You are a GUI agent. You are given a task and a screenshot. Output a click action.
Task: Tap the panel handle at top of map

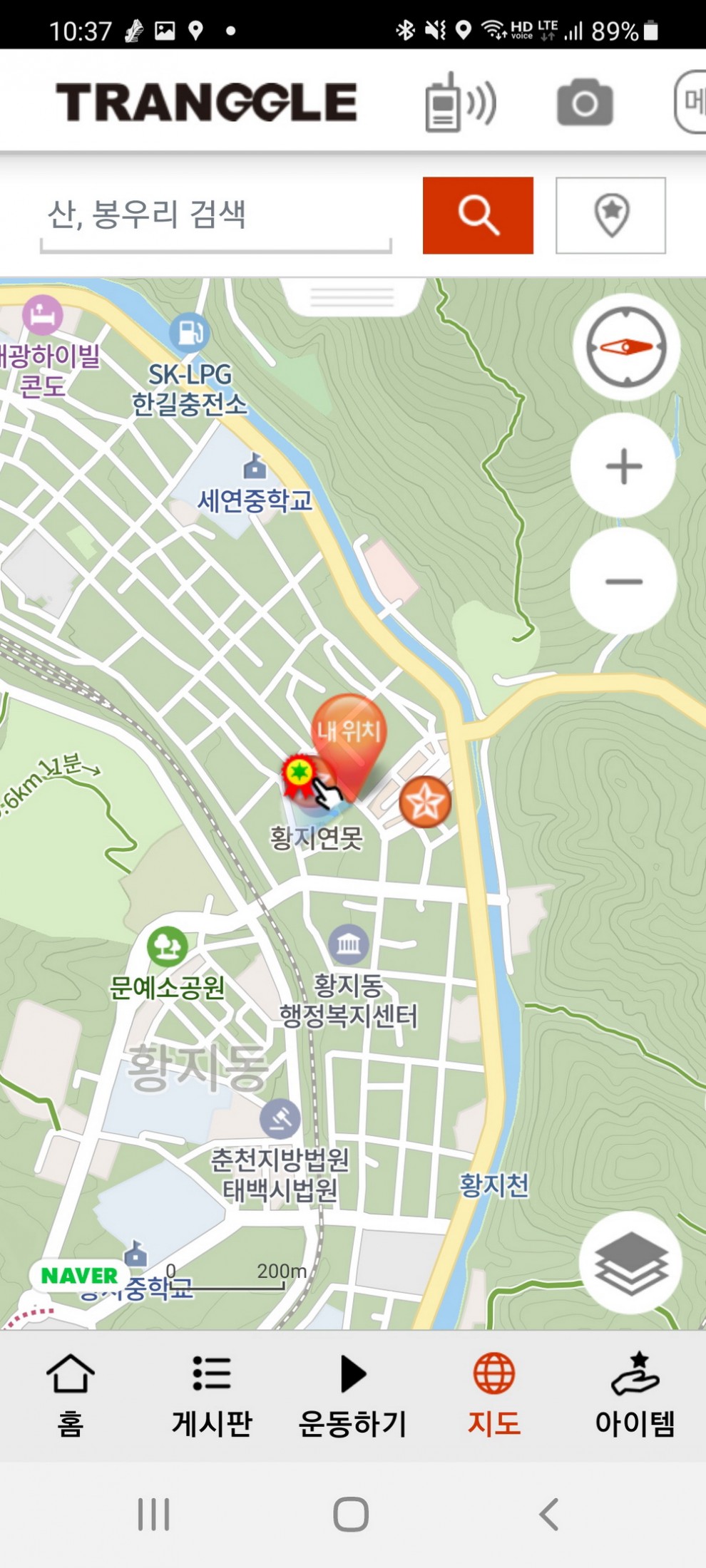[352, 296]
